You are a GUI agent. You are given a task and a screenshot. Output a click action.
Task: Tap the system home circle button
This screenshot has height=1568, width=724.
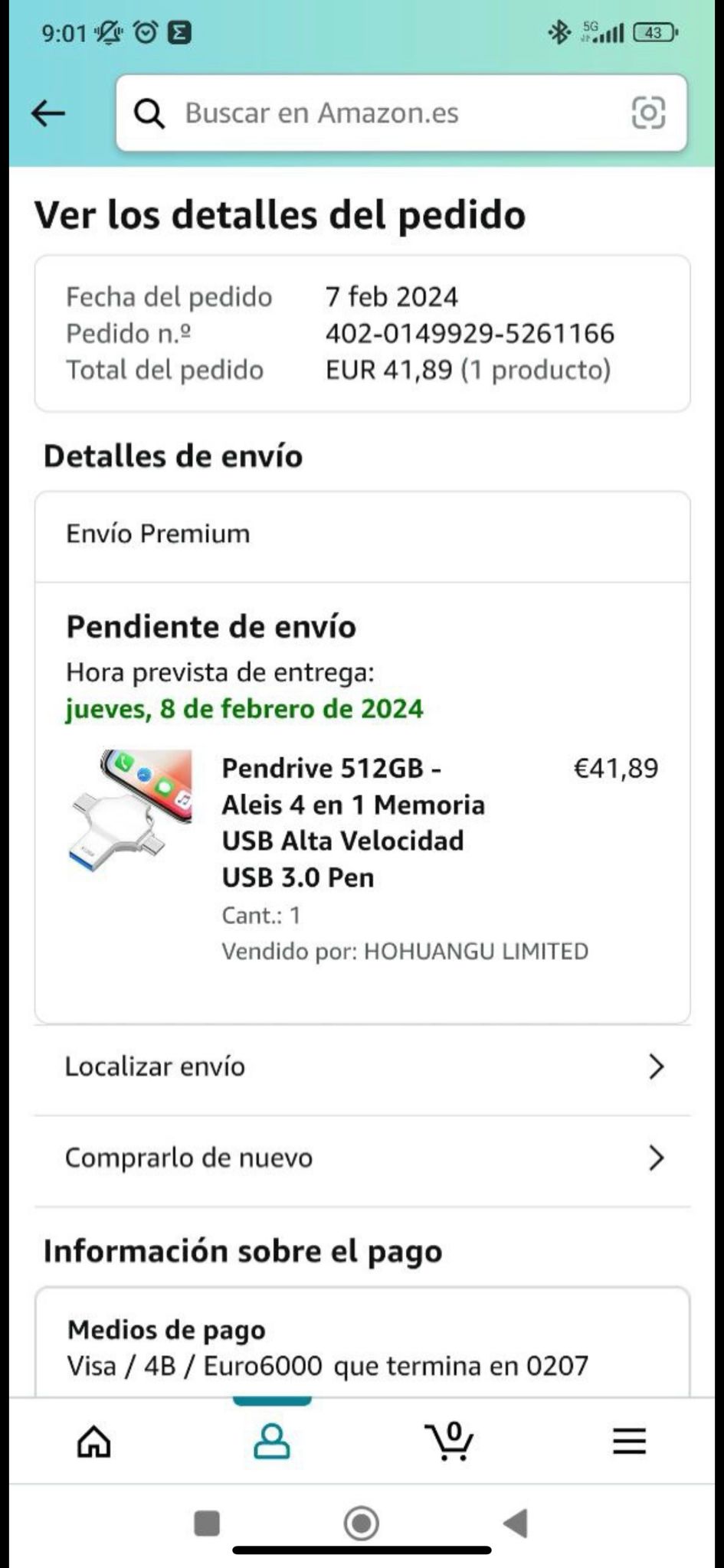tap(362, 1523)
